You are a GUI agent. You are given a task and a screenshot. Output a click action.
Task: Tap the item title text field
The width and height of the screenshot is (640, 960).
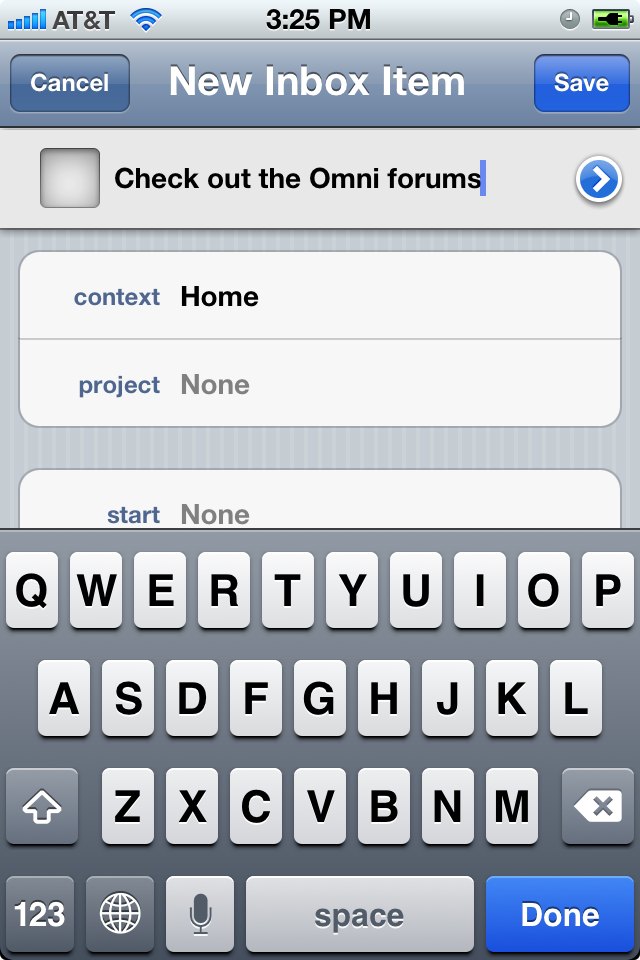(x=298, y=179)
